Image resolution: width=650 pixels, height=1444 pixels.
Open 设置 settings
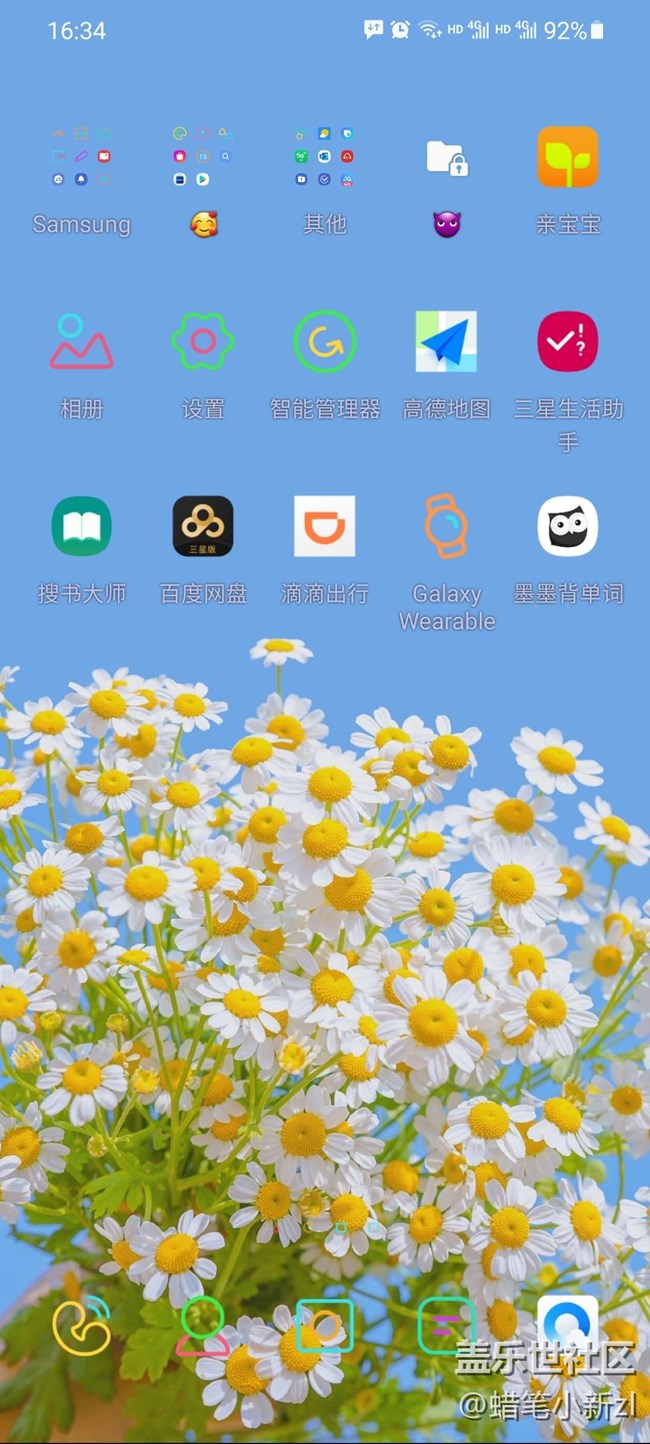(203, 342)
